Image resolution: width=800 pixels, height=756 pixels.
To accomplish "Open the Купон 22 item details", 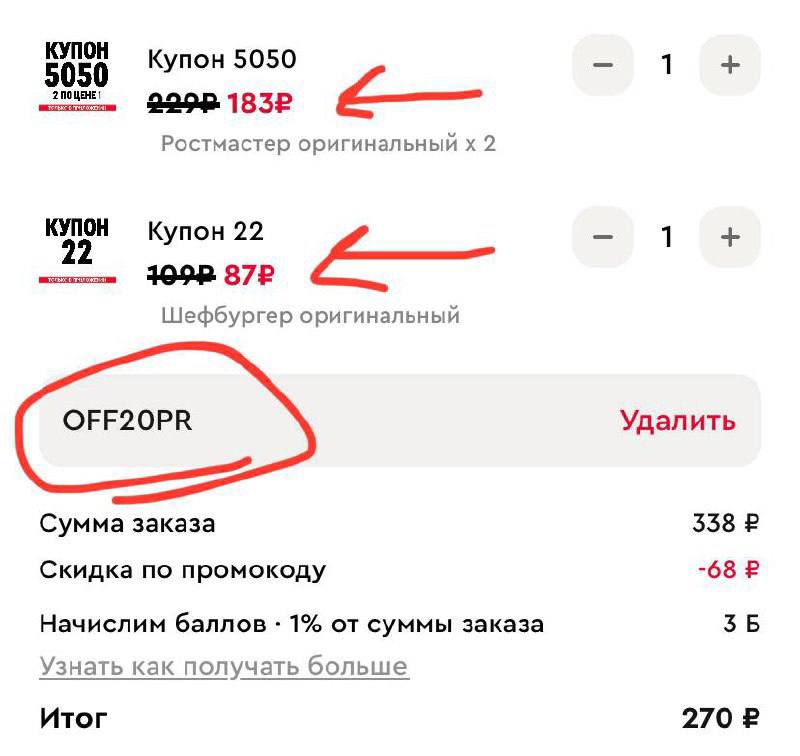I will [x=205, y=232].
